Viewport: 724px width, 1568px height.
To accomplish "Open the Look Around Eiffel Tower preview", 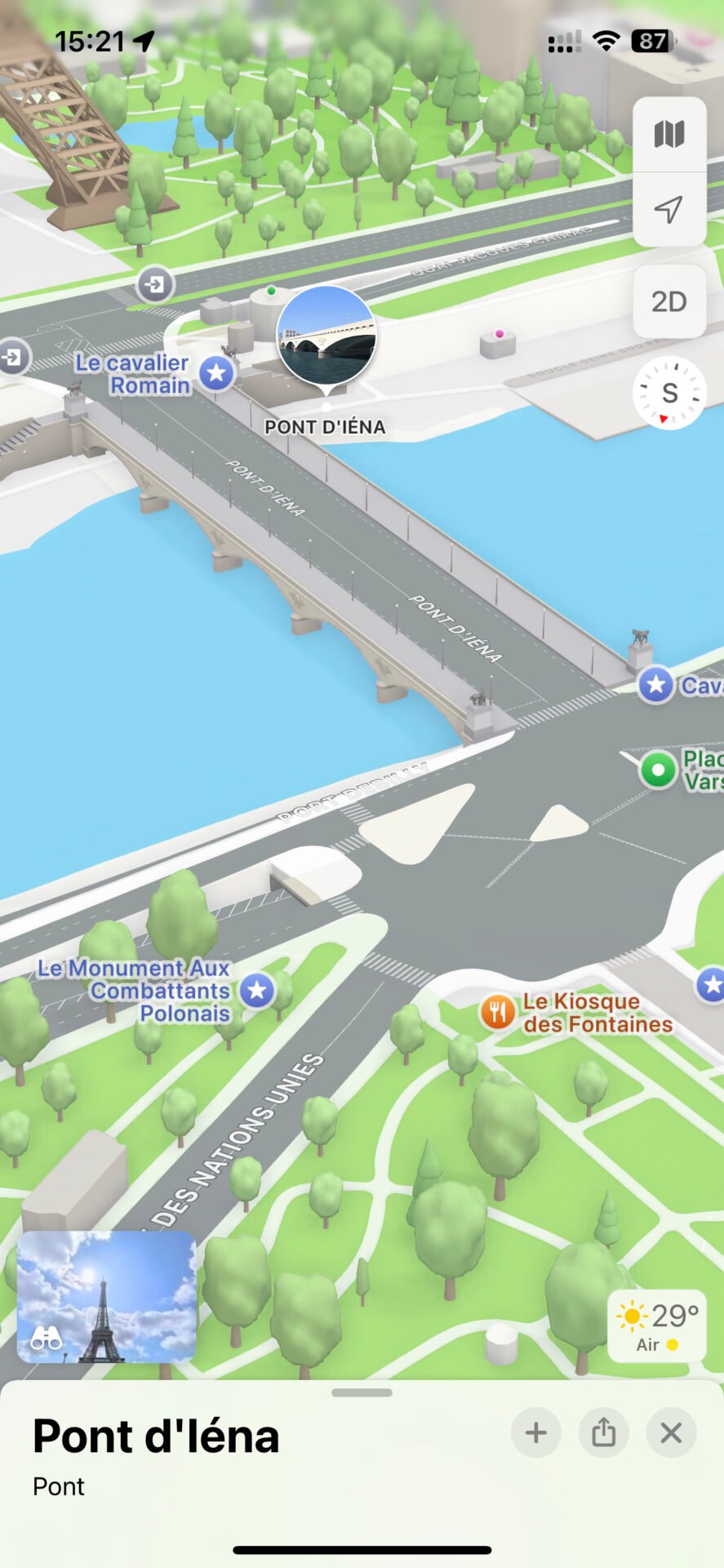I will [106, 1297].
